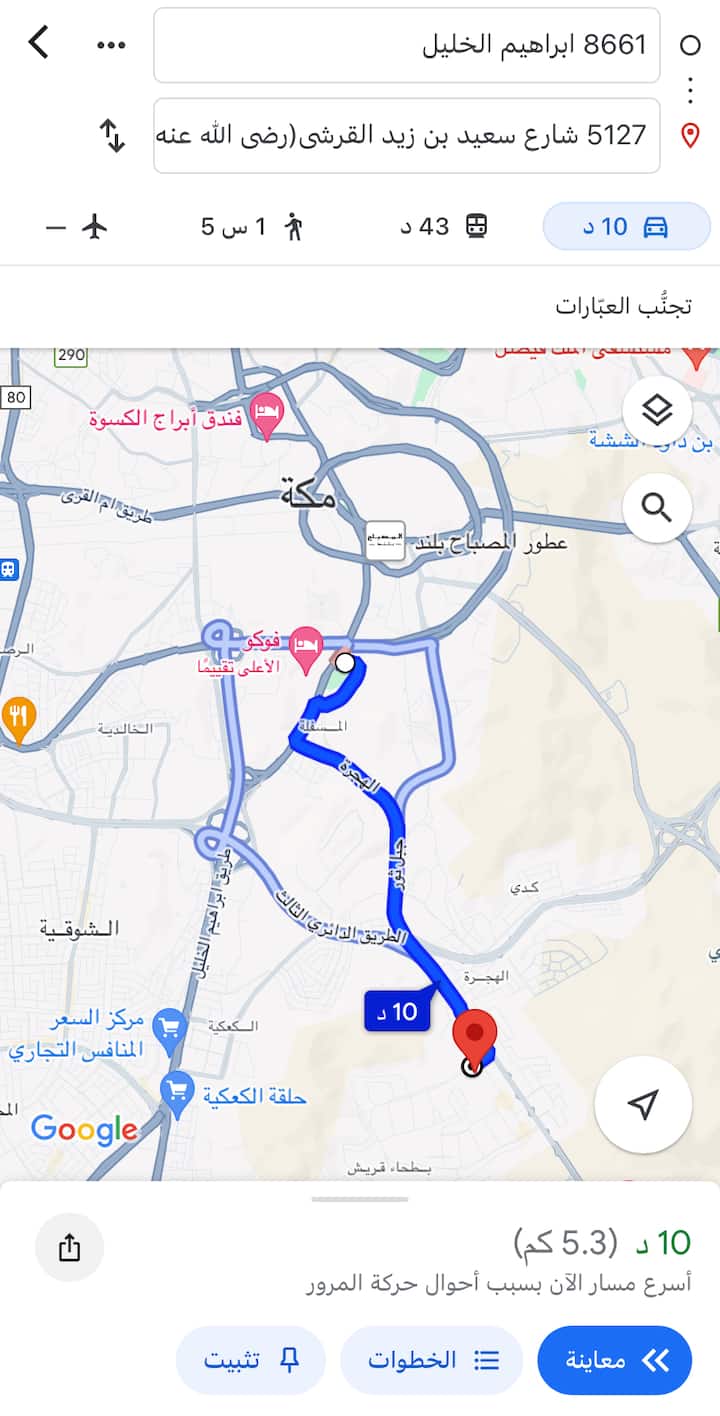
Task: Open the three-dot overflow menu
Action: point(111,46)
